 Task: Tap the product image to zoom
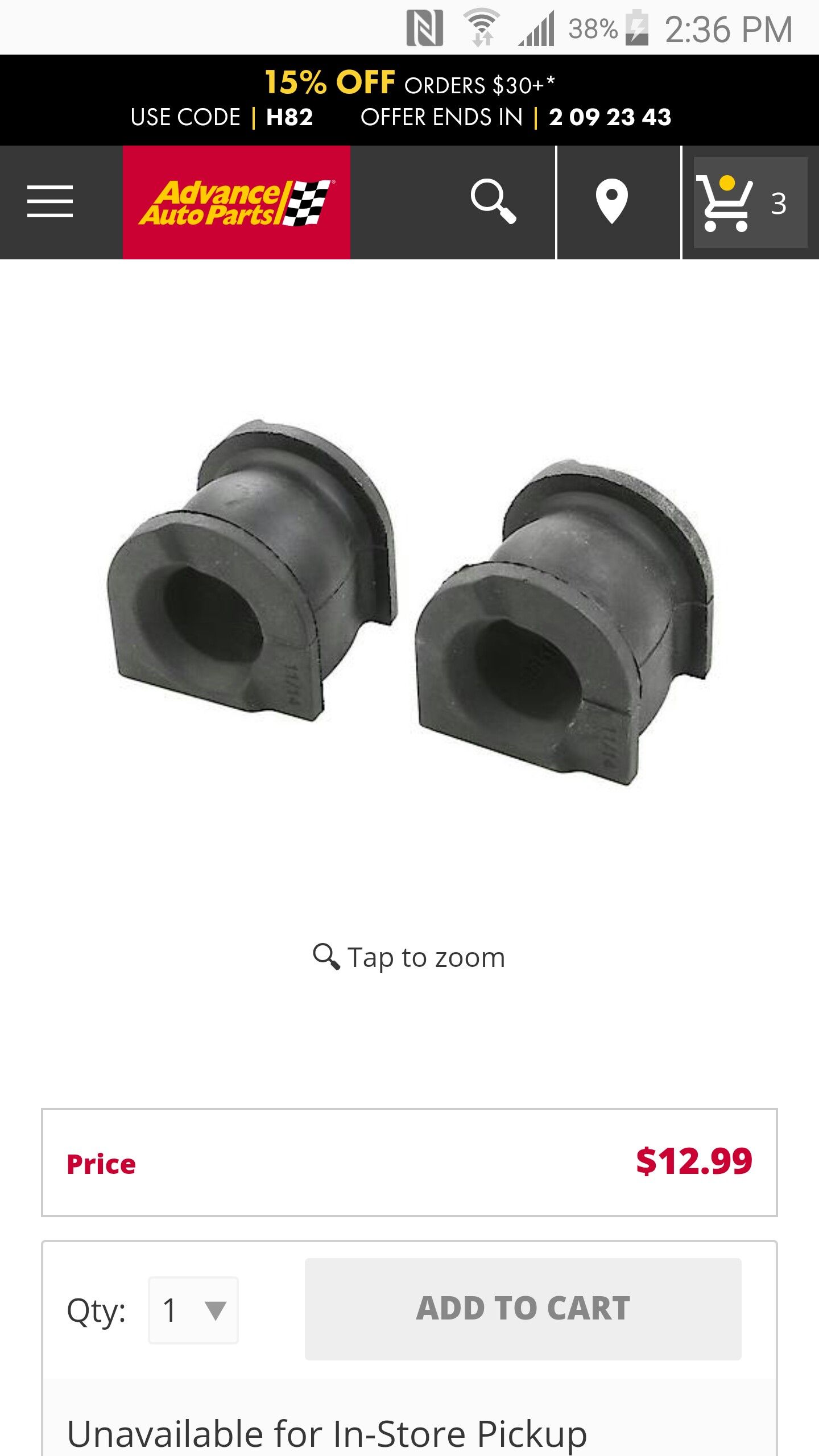[x=409, y=603]
